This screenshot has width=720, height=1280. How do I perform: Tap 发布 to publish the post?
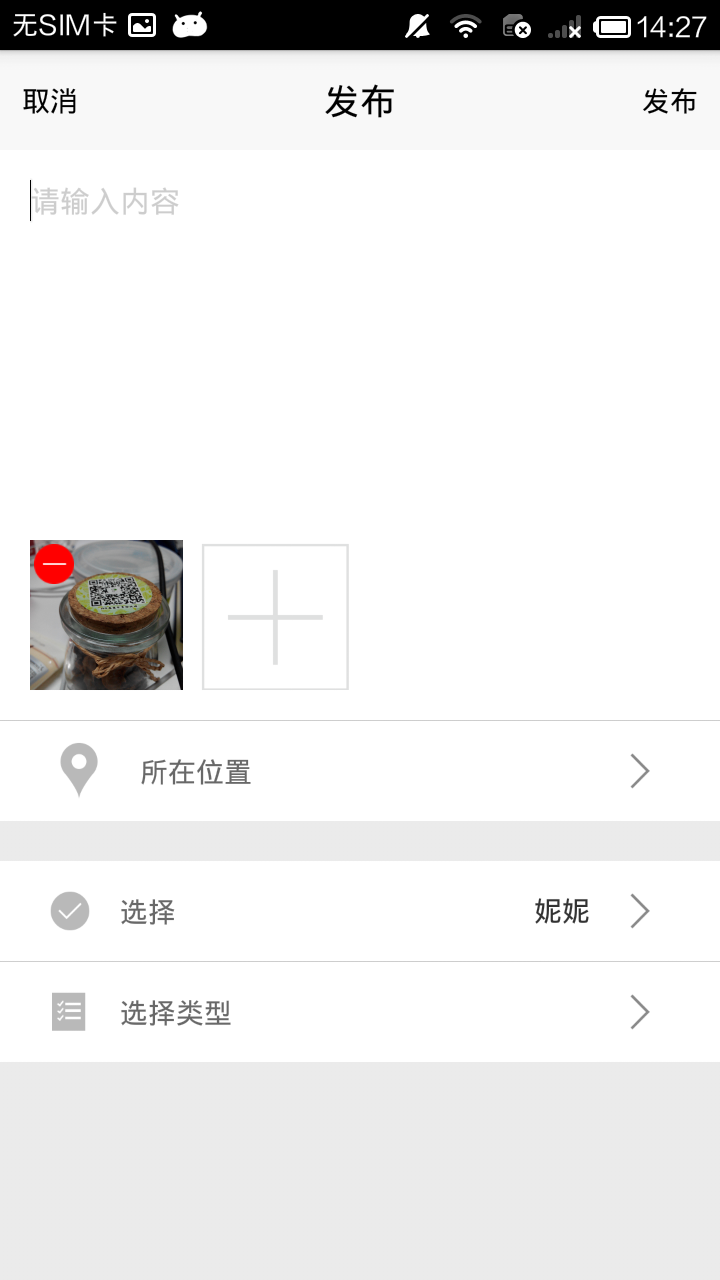[668, 100]
